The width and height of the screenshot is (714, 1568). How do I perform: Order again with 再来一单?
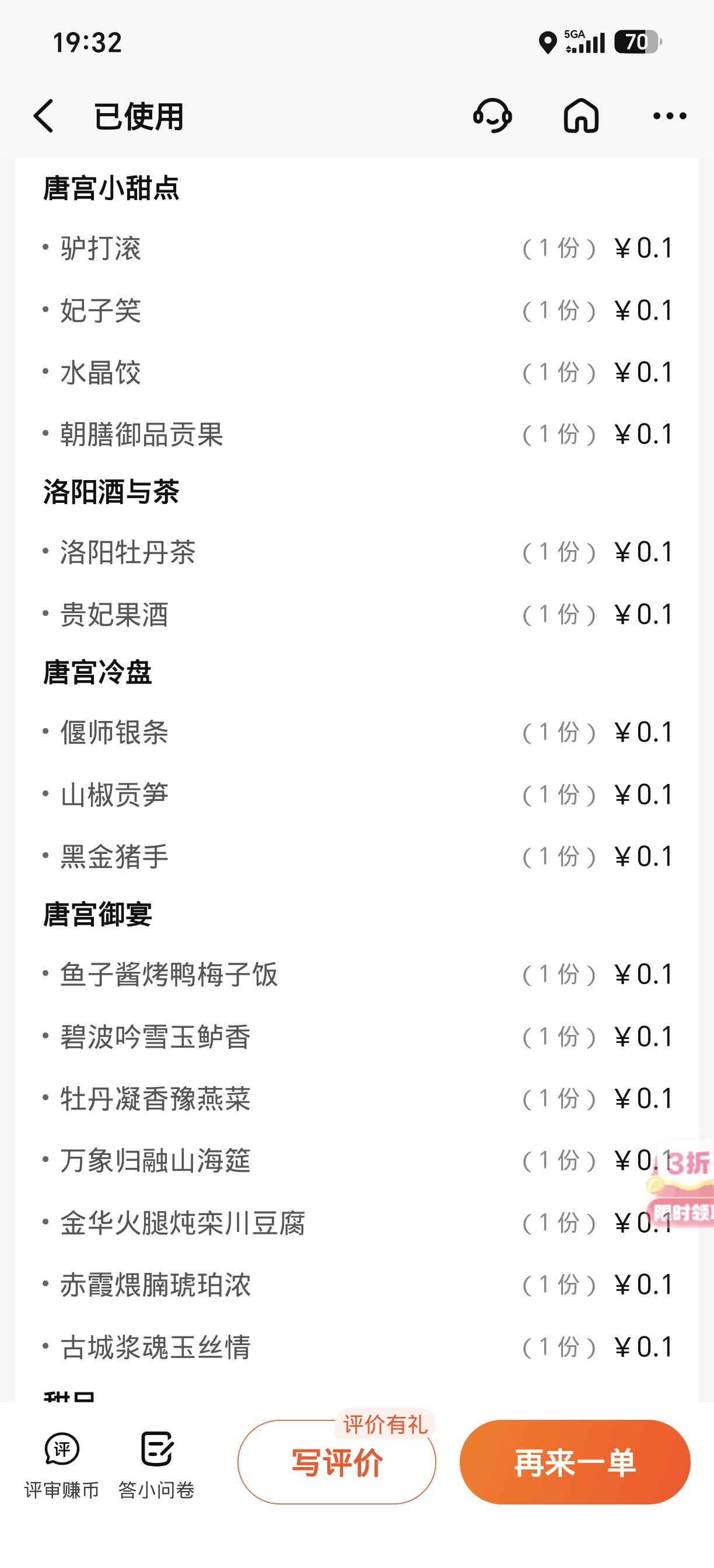[x=575, y=1461]
